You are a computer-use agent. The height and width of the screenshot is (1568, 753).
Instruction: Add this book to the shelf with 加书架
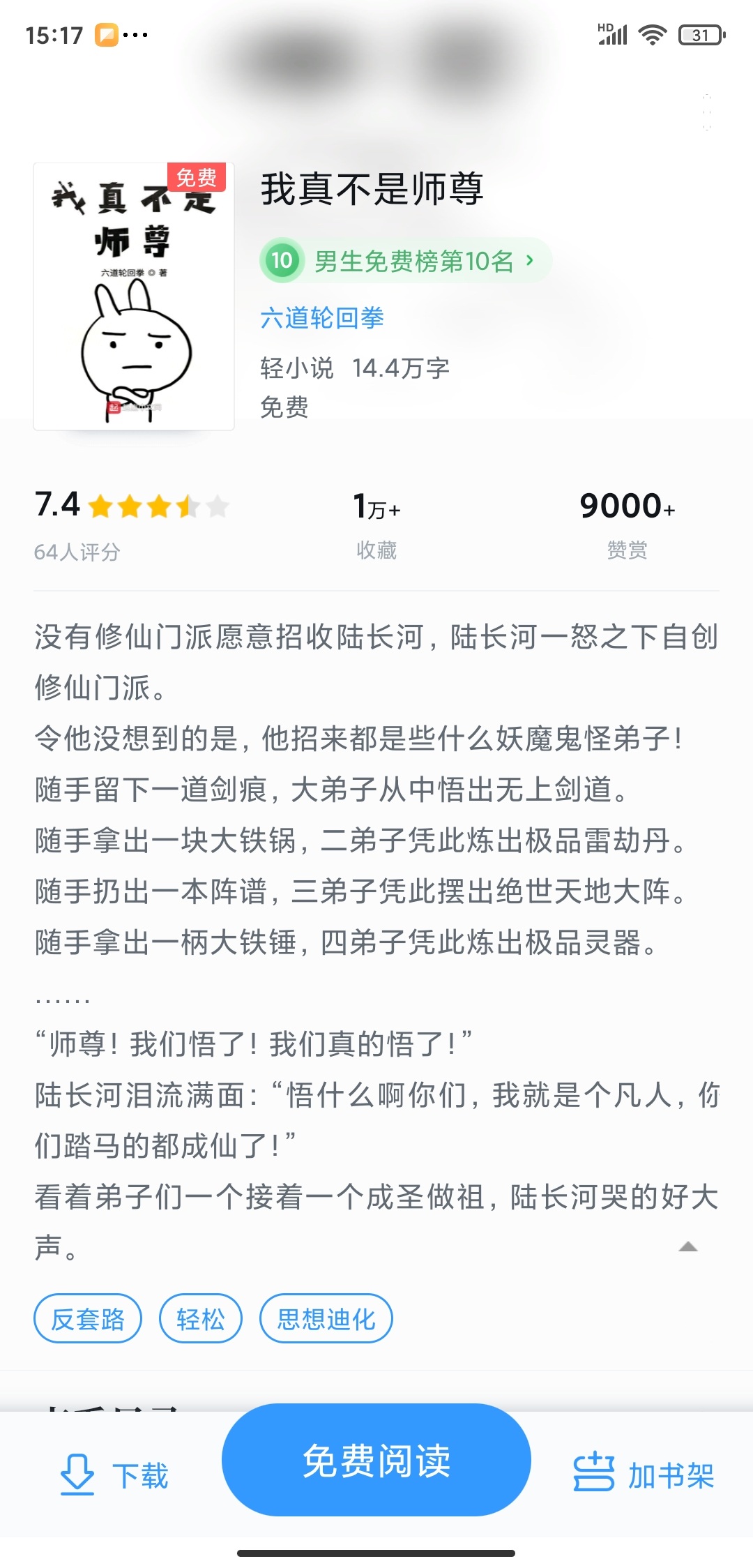[x=644, y=1475]
